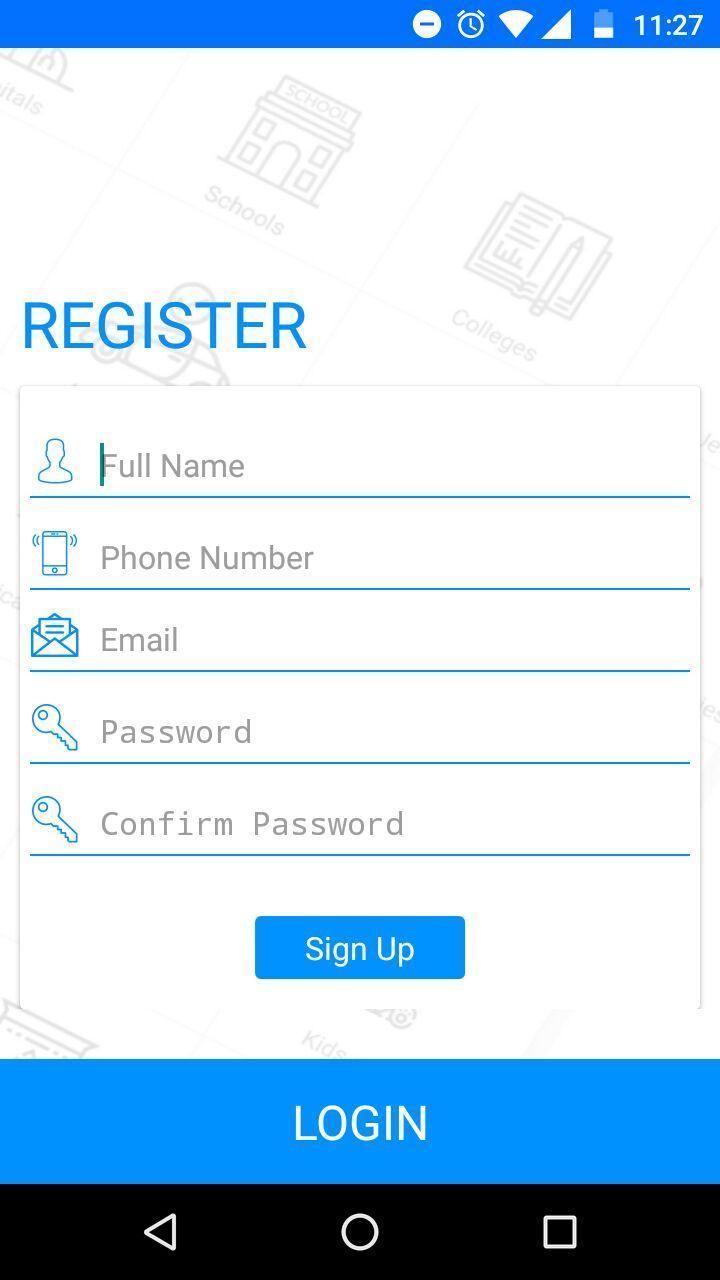This screenshot has width=720, height=1280.
Task: Return to the home screen
Action: pyautogui.click(x=360, y=1232)
